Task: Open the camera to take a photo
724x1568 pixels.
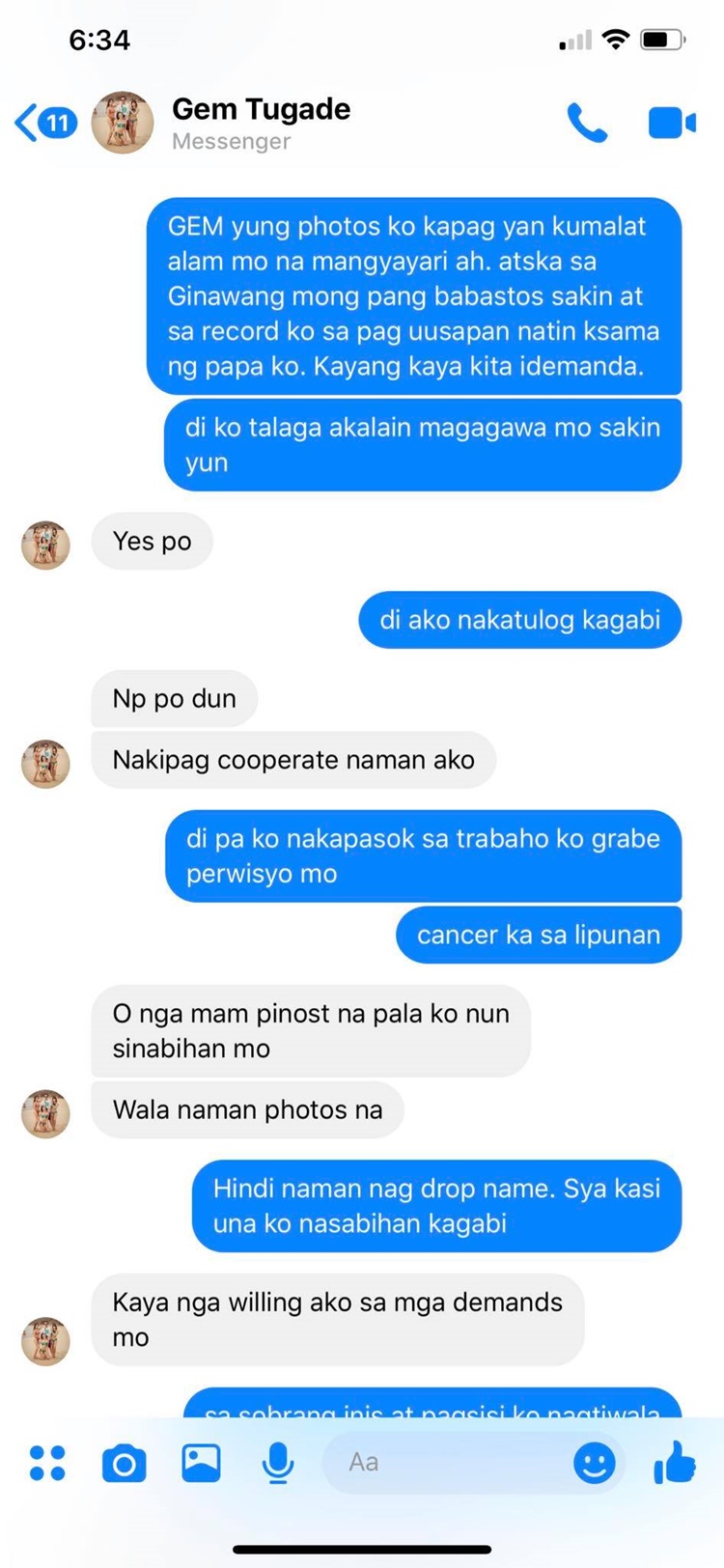Action: (x=124, y=1463)
